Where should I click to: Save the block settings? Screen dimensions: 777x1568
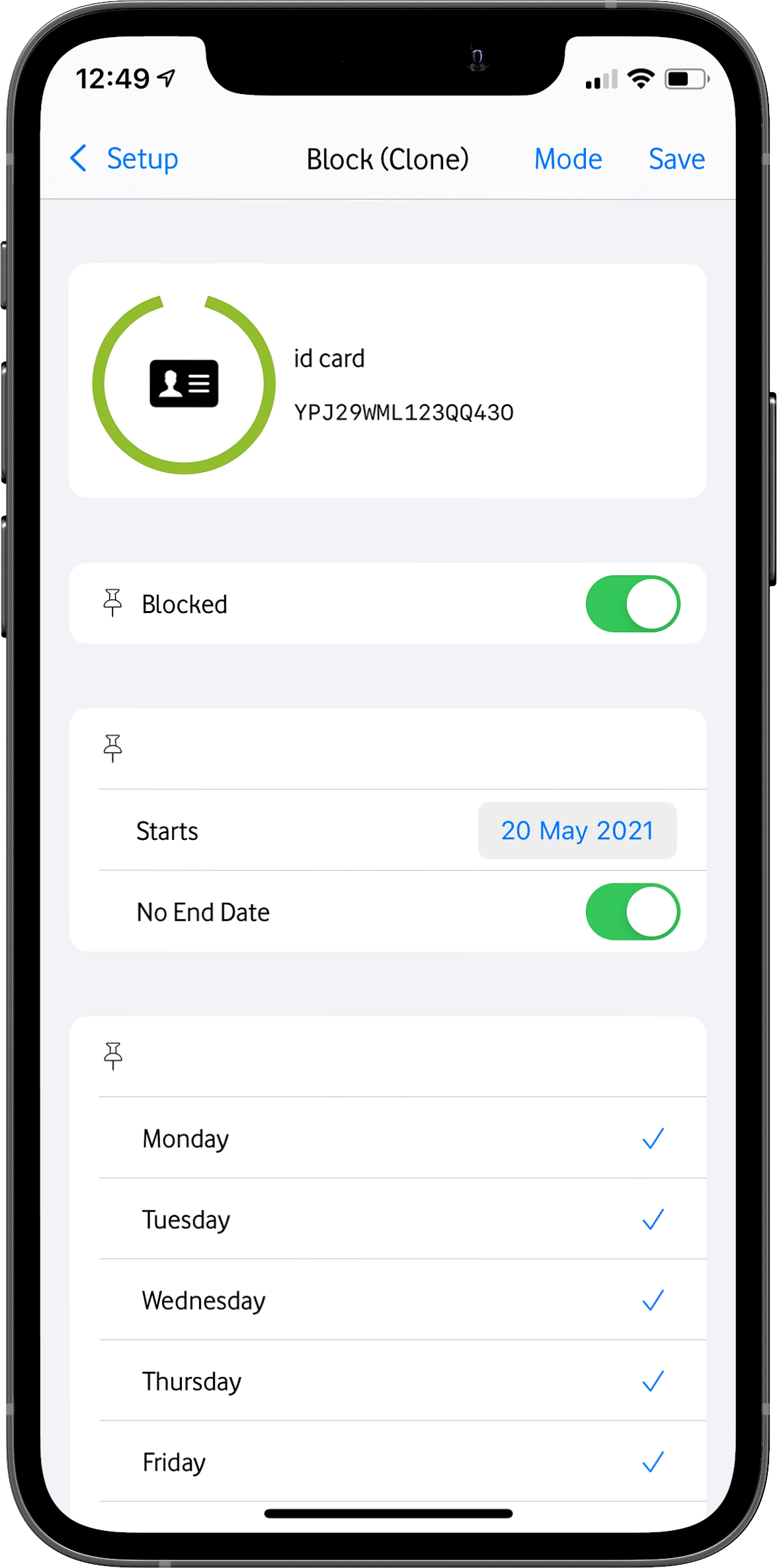(x=676, y=159)
